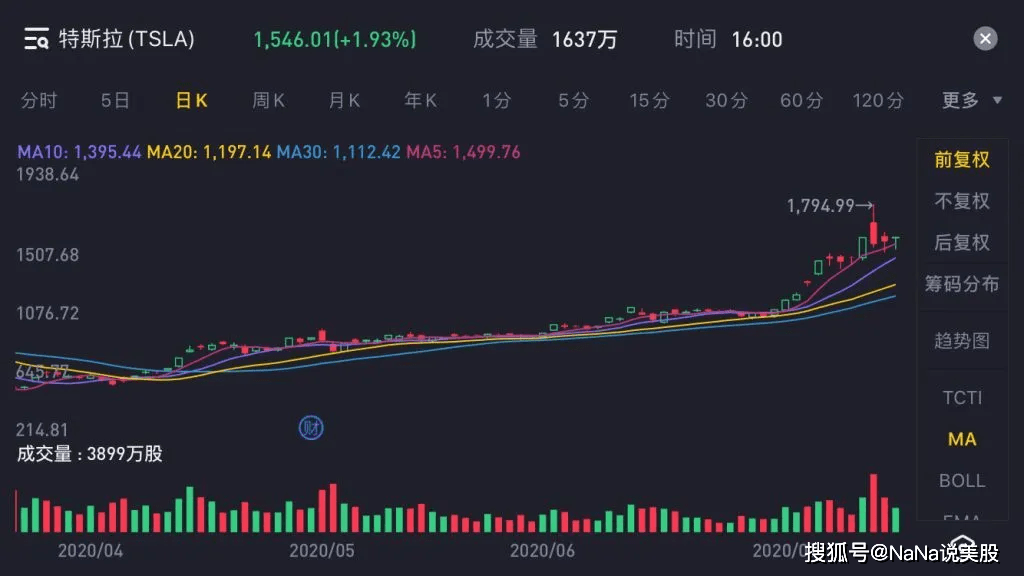1024x576 pixels.
Task: Switch to the 5分 chart tab
Action: click(573, 100)
